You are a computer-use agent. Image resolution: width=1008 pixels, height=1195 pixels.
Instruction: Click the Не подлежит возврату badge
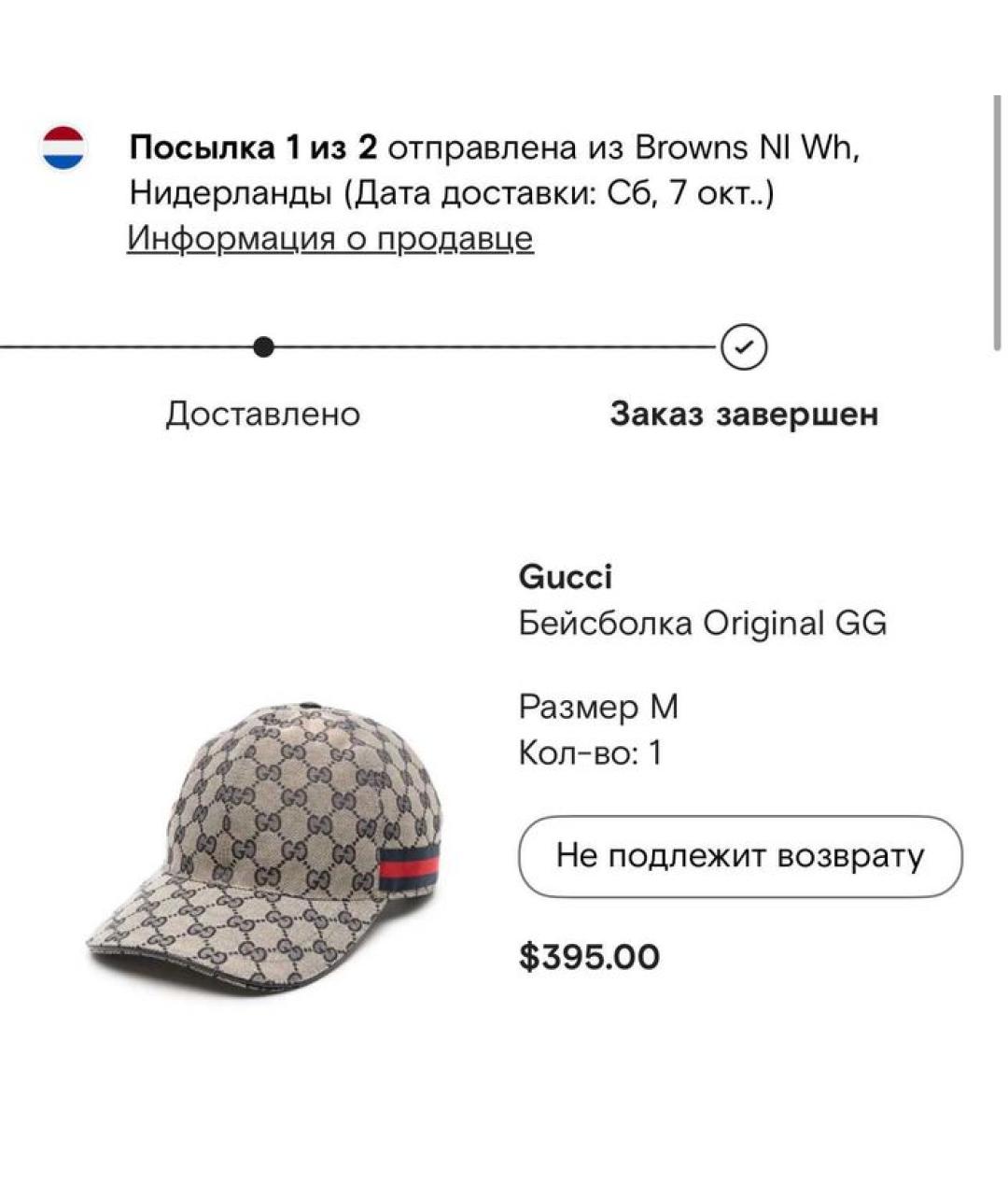738,853
